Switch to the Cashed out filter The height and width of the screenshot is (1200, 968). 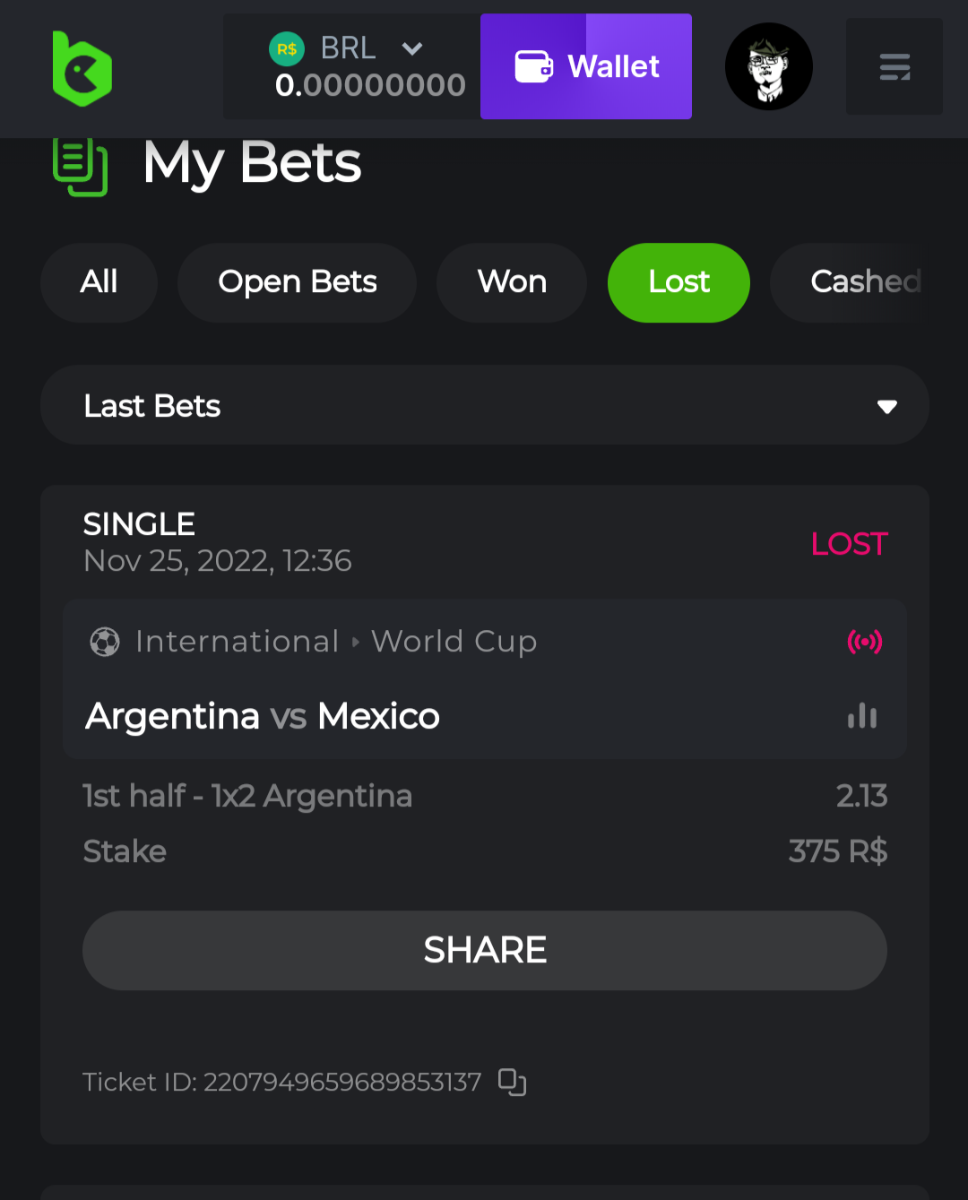[x=864, y=283]
